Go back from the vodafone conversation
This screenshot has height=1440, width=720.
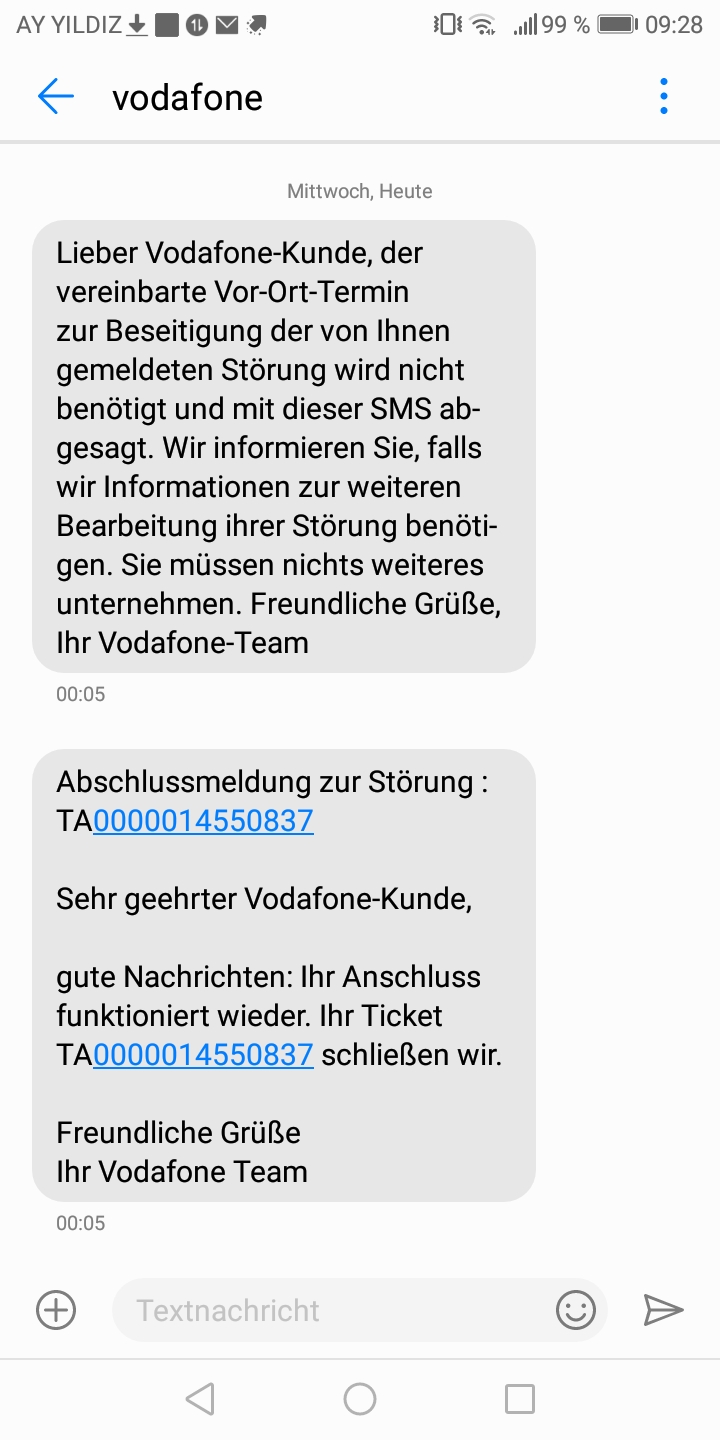pos(56,97)
